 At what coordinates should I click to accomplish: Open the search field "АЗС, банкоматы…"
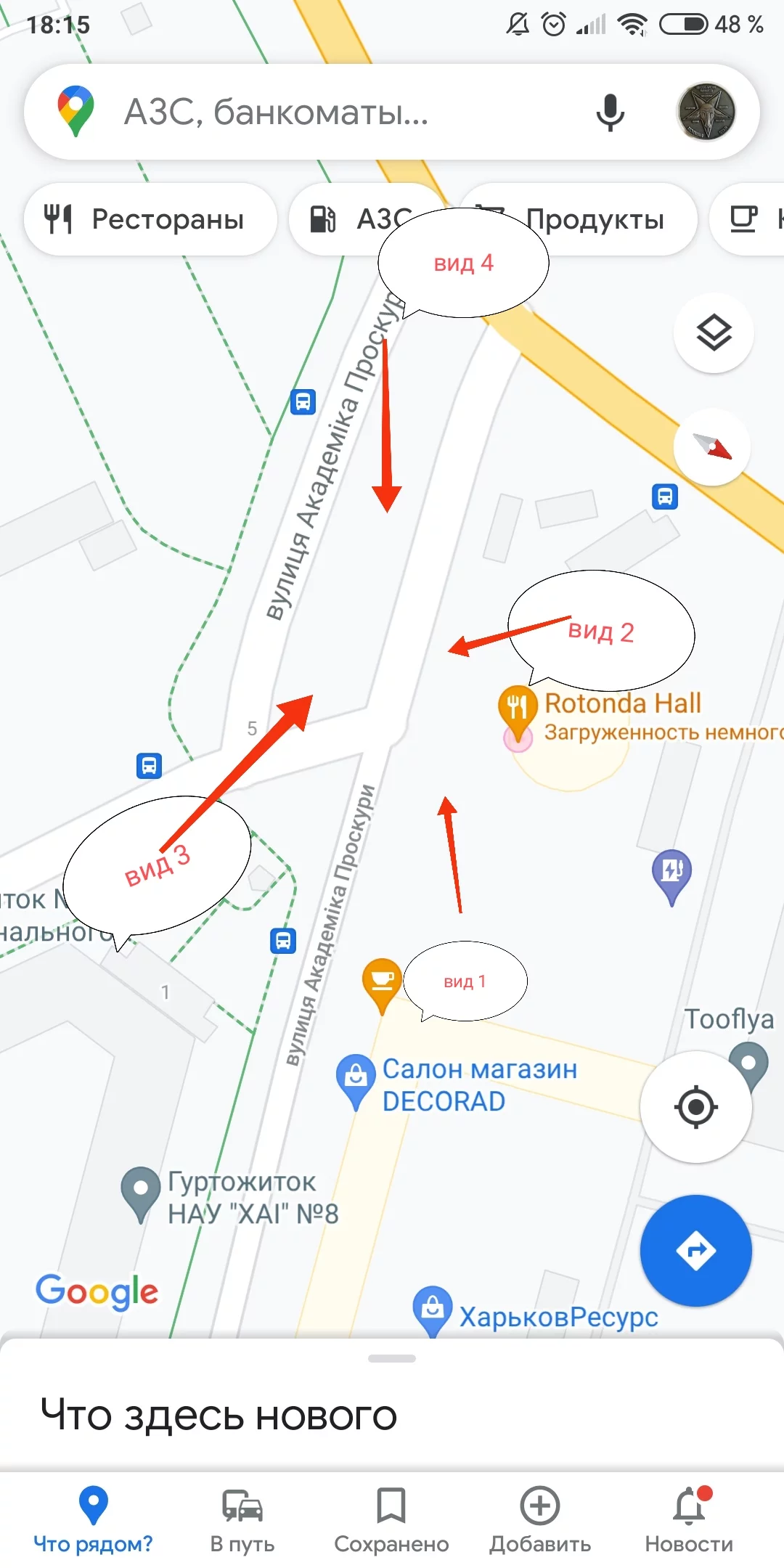tap(327, 113)
